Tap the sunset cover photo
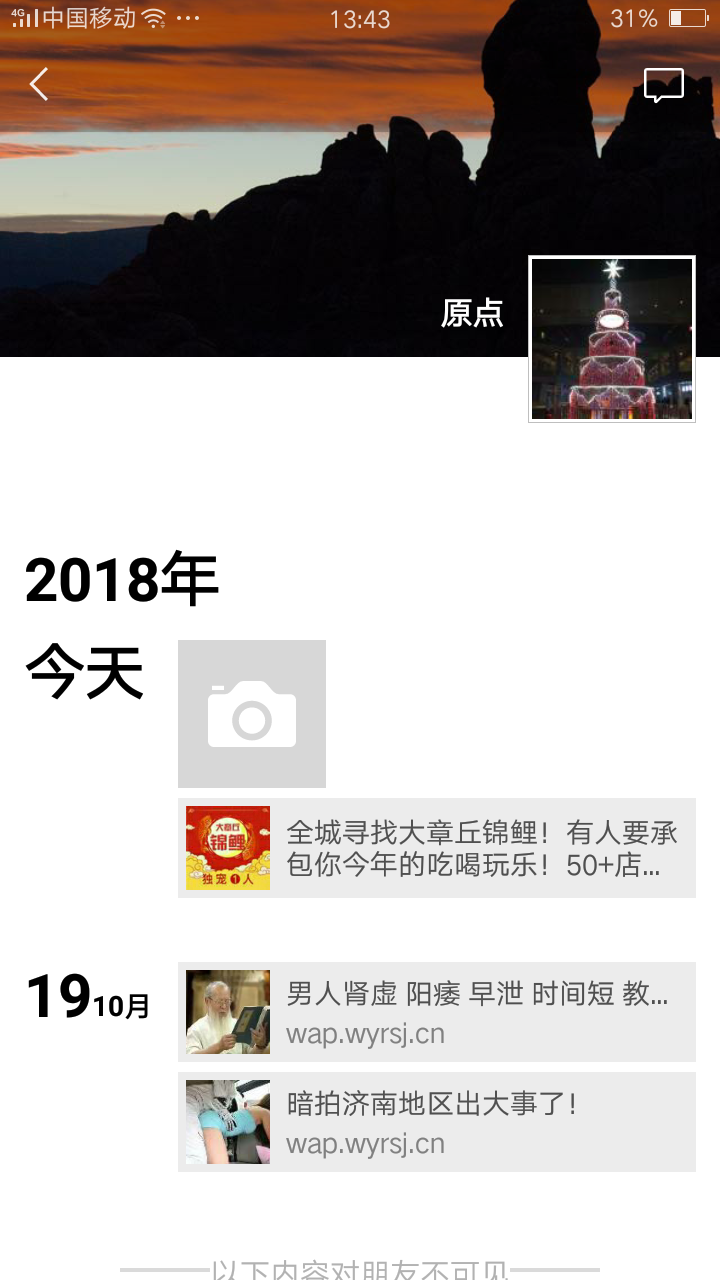 (250, 200)
